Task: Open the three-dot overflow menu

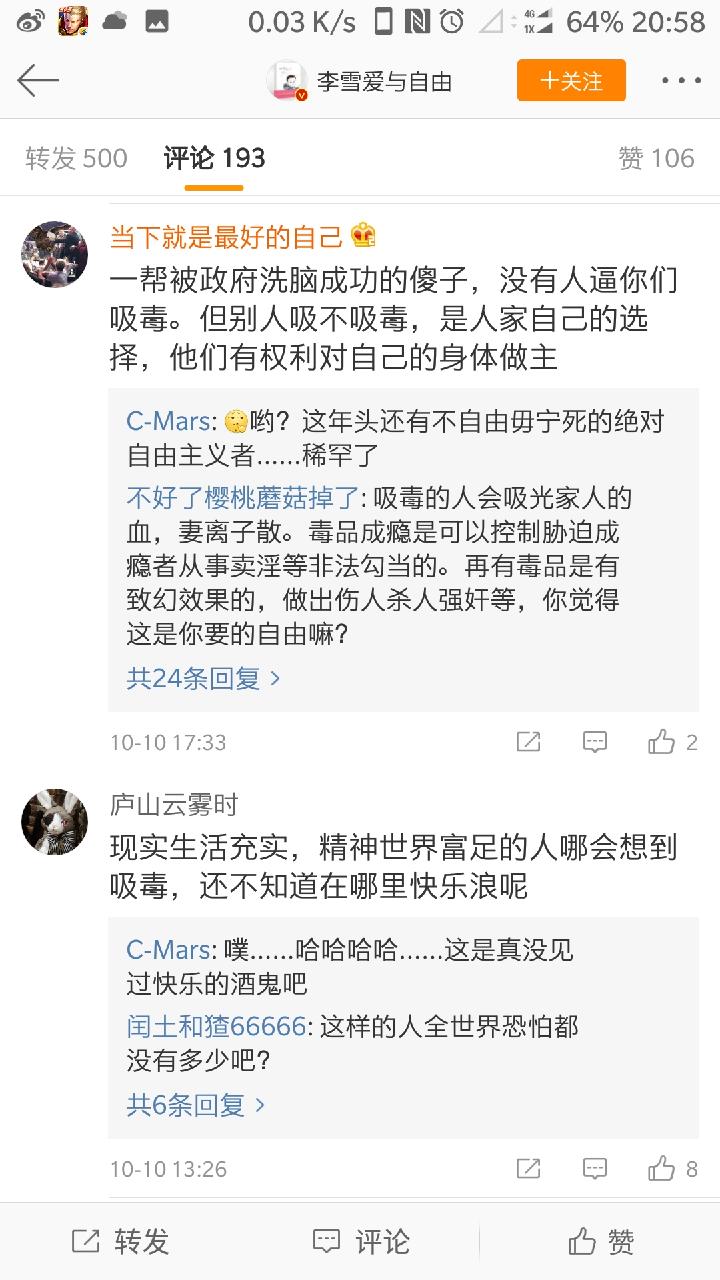Action: pos(682,81)
